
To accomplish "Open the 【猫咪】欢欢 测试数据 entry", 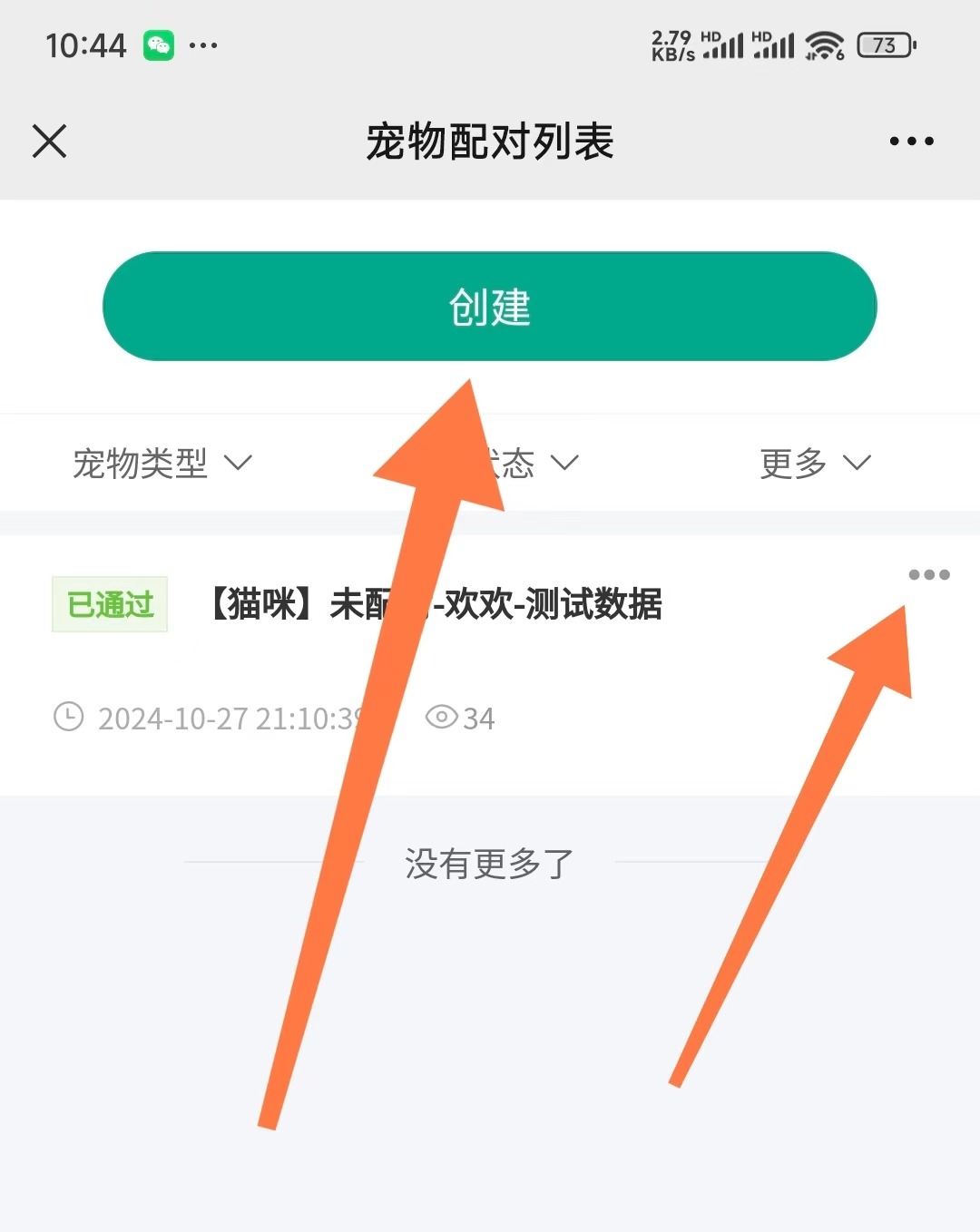I will 544,605.
